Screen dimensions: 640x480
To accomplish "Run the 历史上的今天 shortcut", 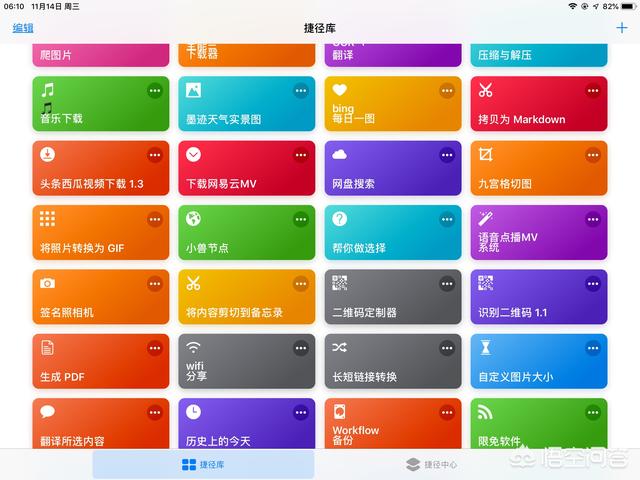I will pos(235,428).
